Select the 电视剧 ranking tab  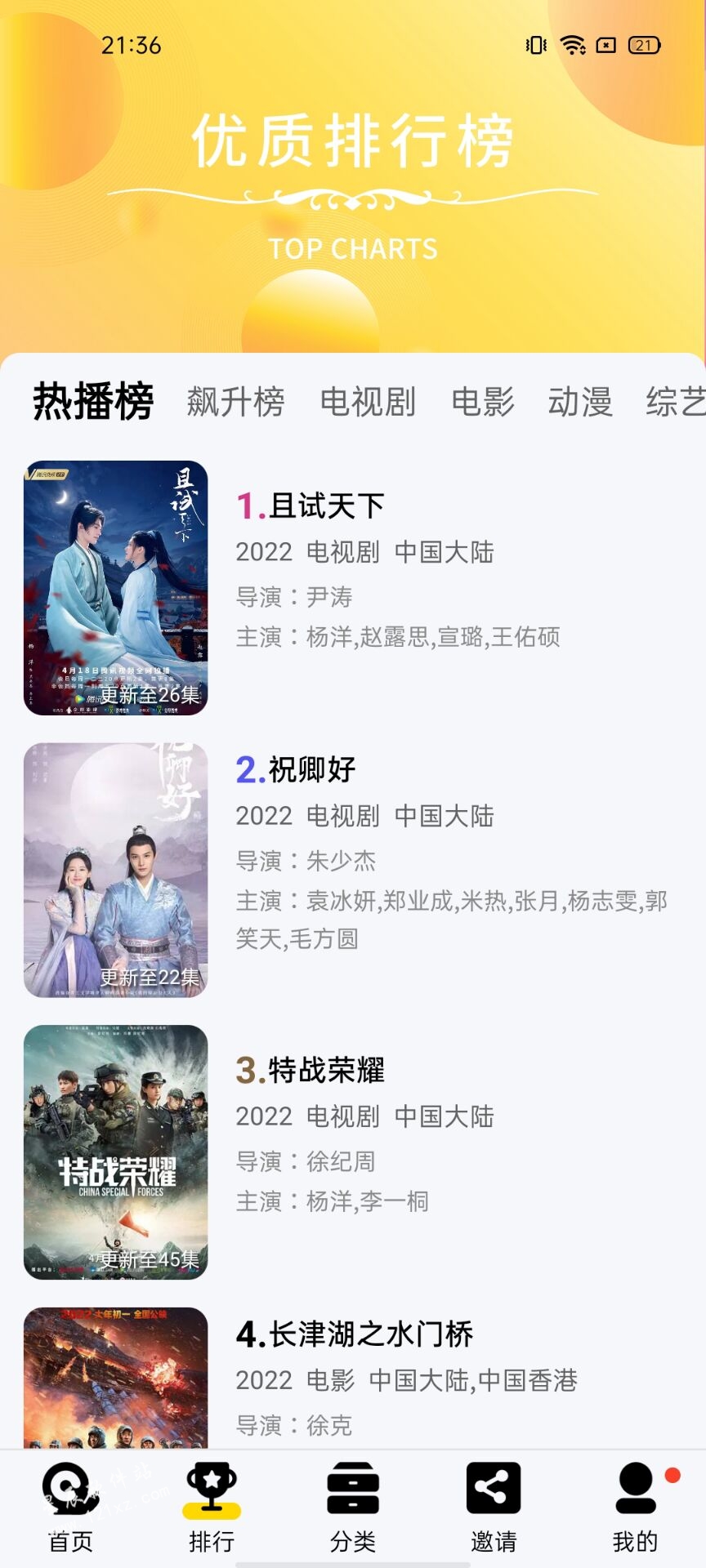click(368, 402)
